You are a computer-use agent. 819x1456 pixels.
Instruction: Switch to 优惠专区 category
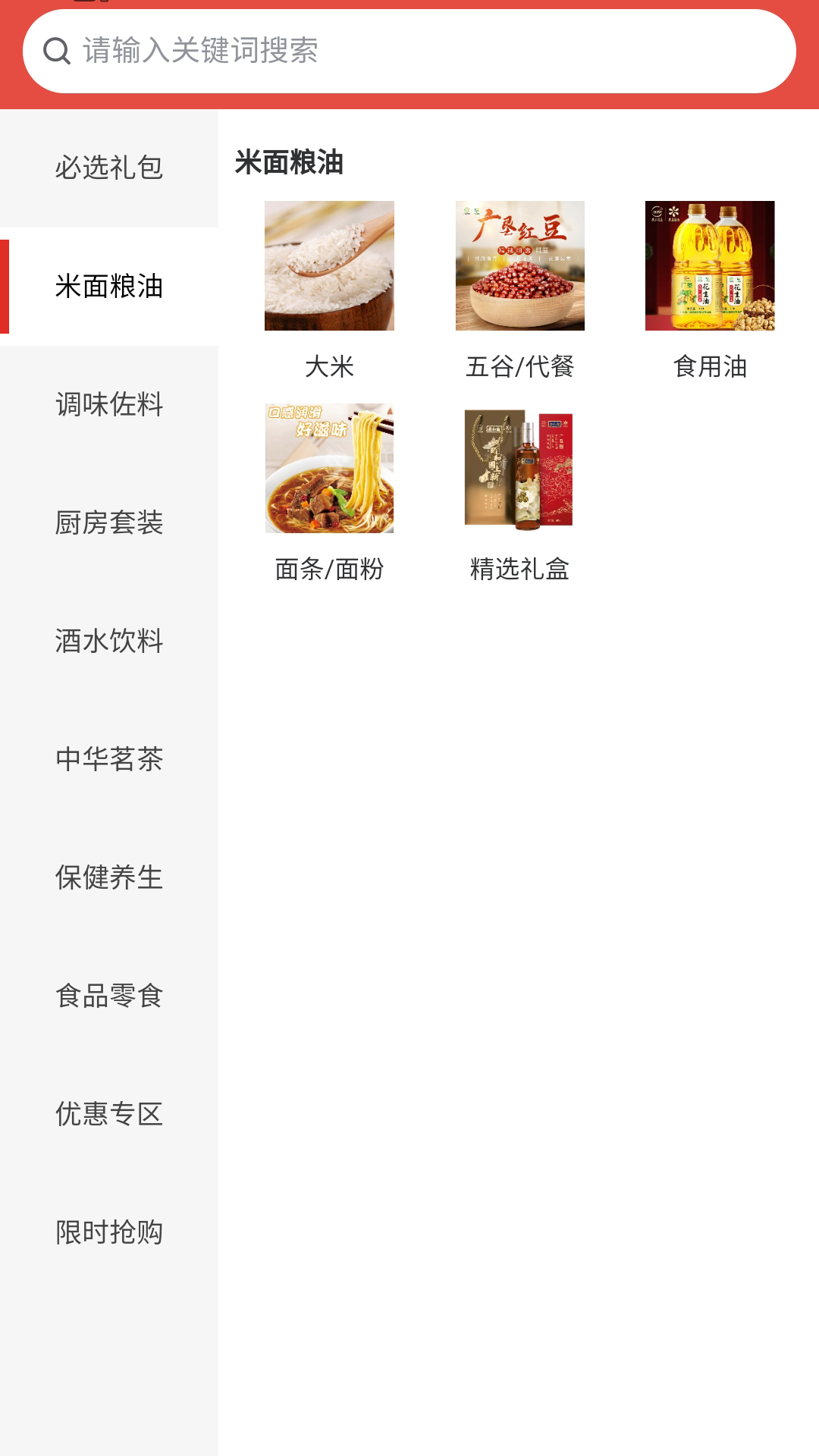[x=109, y=1115]
